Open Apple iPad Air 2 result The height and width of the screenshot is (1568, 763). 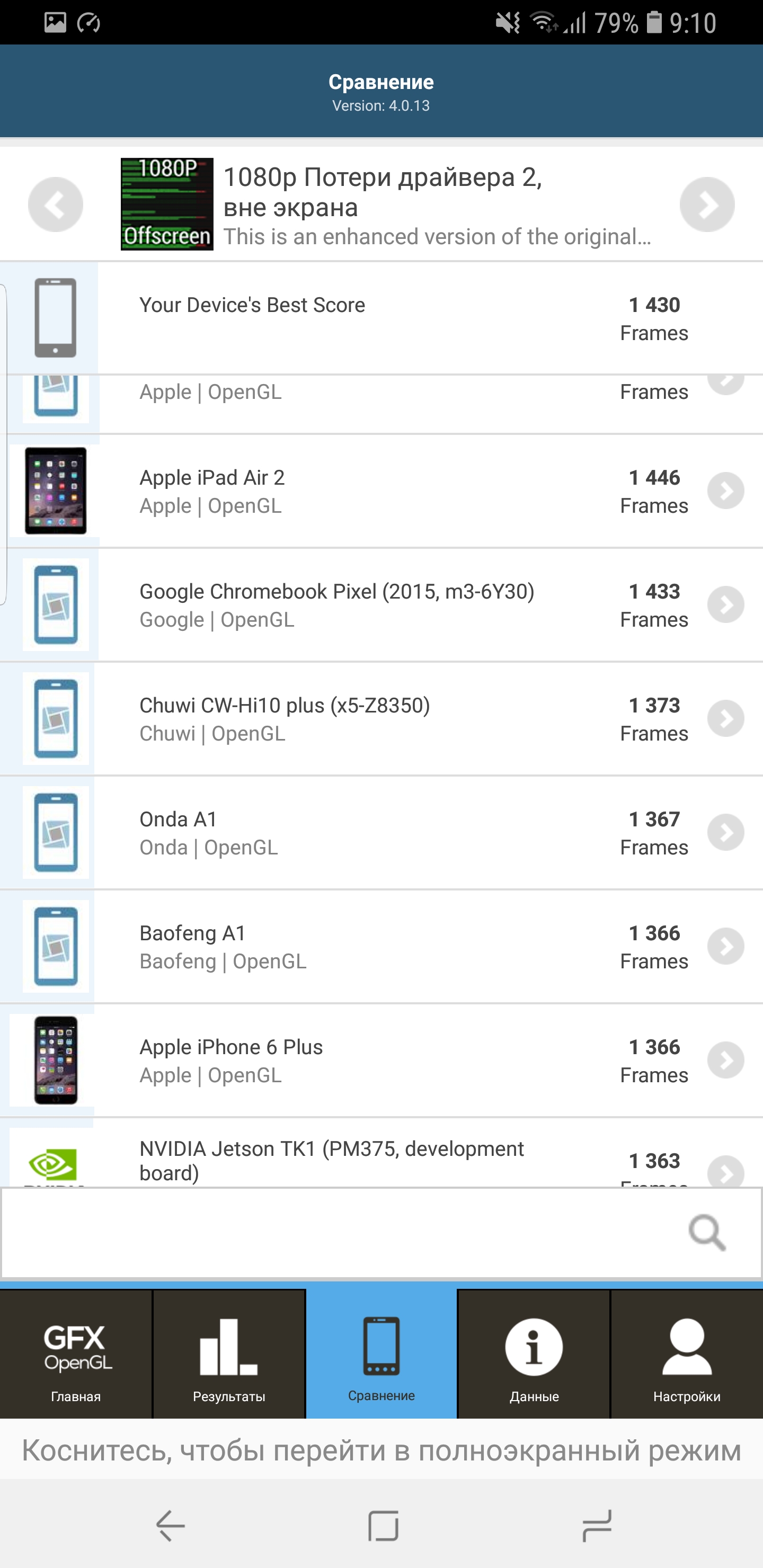381,491
